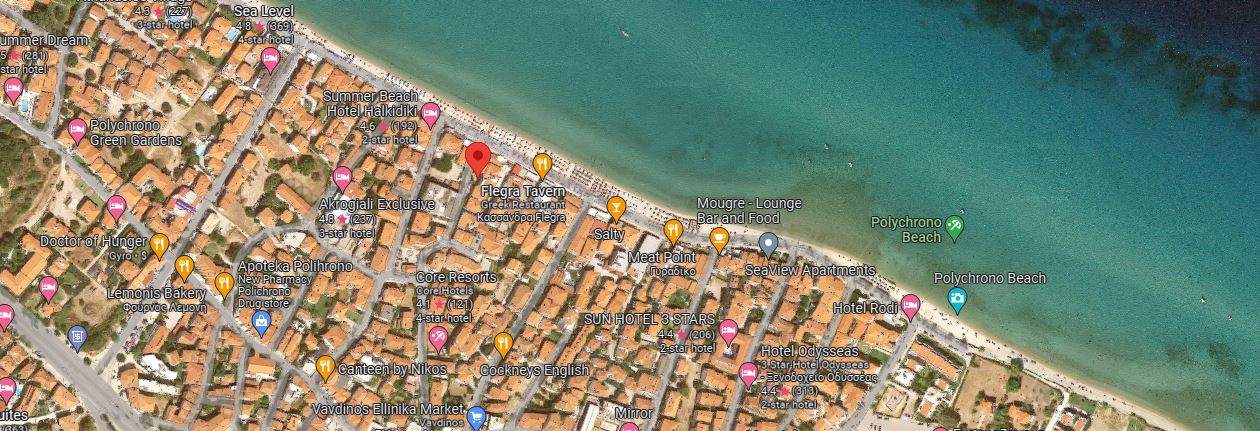Select the Canteen by Nikos pin
The image size is (1260, 431).
(x=325, y=368)
